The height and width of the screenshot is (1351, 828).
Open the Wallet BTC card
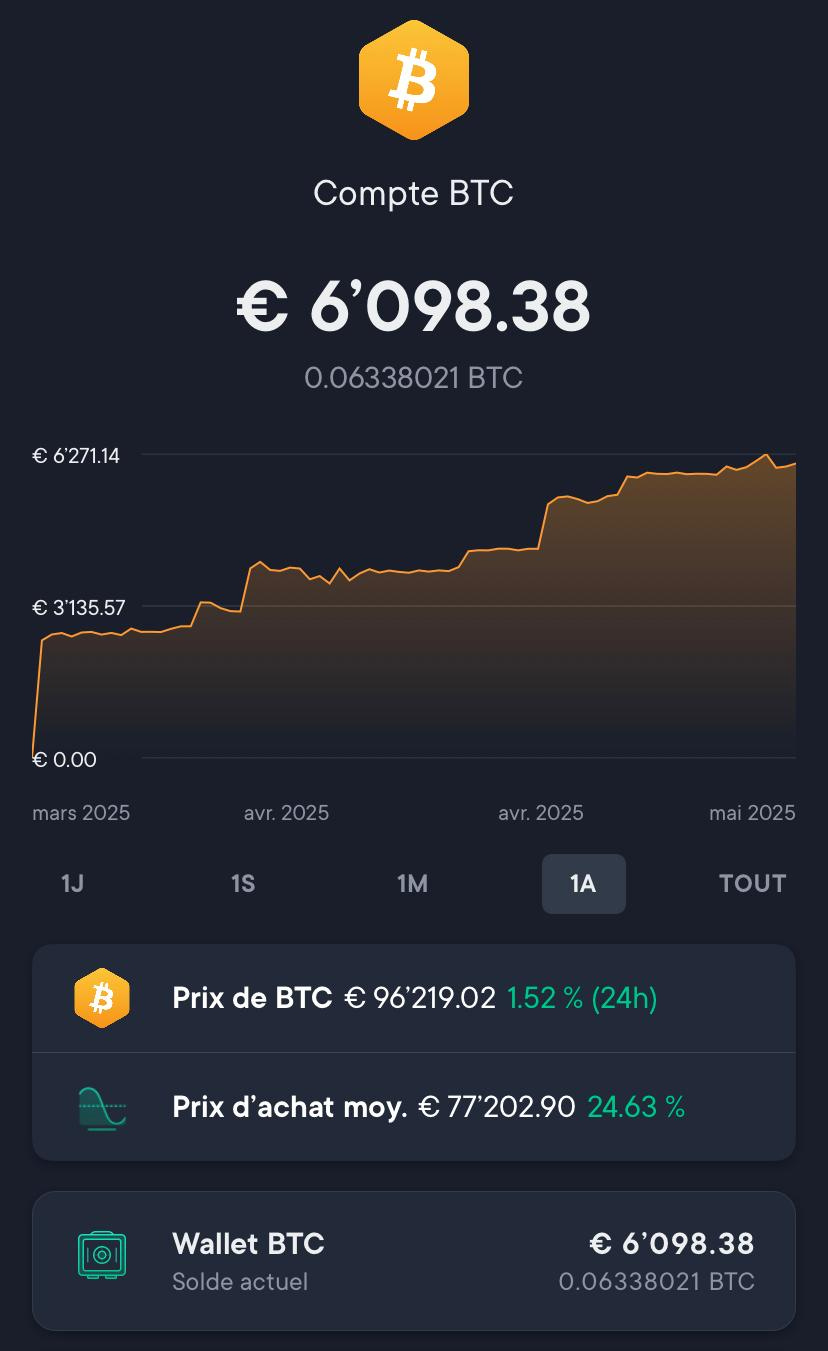tap(414, 1261)
